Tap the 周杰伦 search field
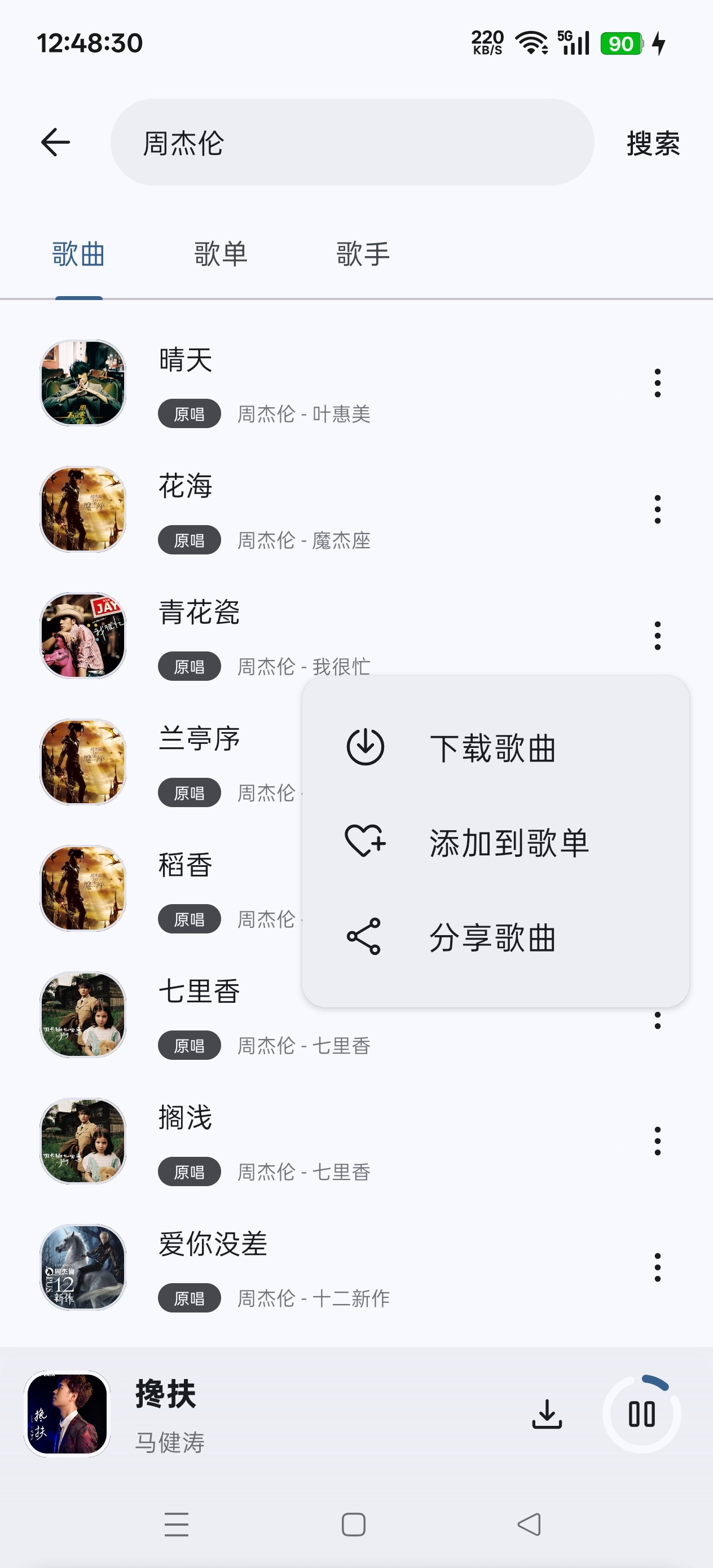The width and height of the screenshot is (713, 1568). tap(352, 143)
